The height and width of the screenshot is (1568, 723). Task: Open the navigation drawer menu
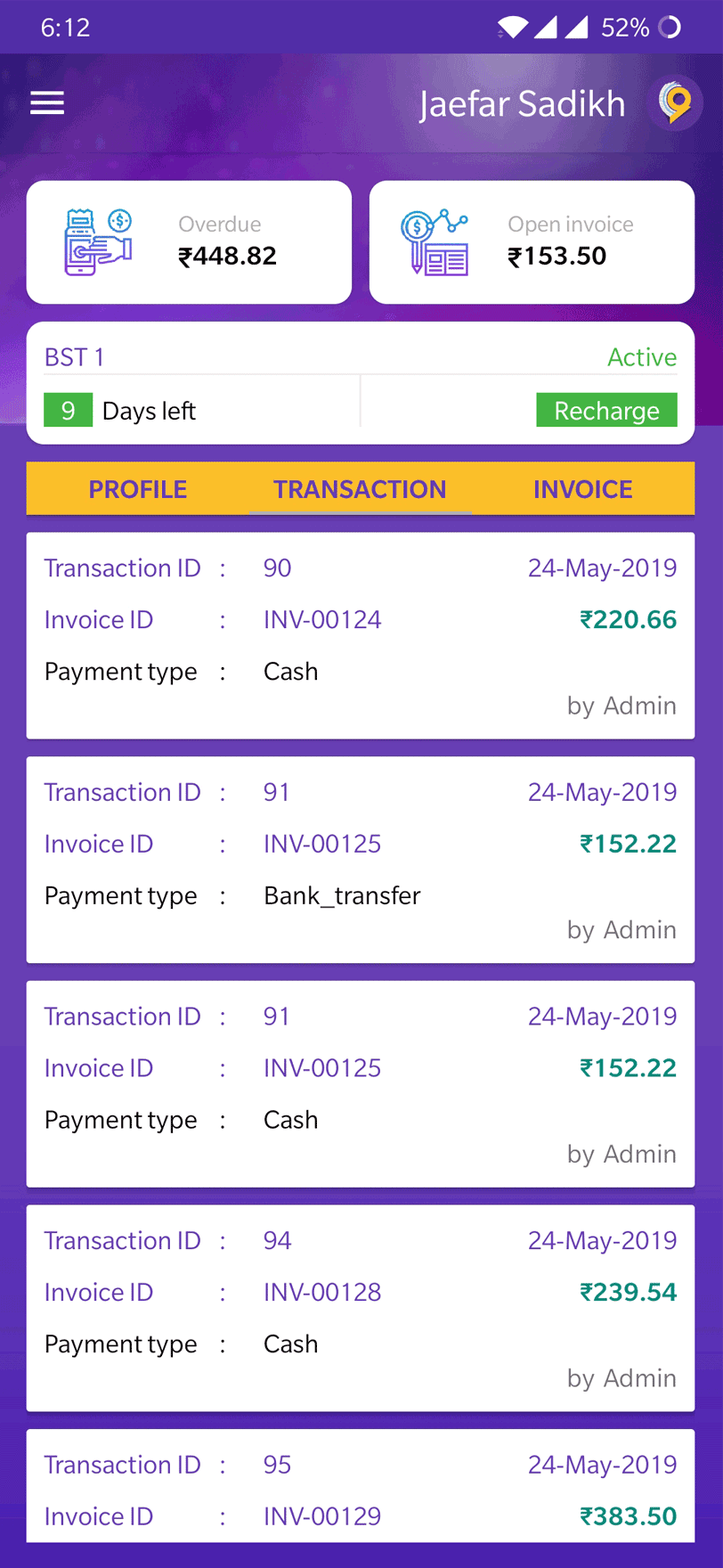[x=46, y=102]
